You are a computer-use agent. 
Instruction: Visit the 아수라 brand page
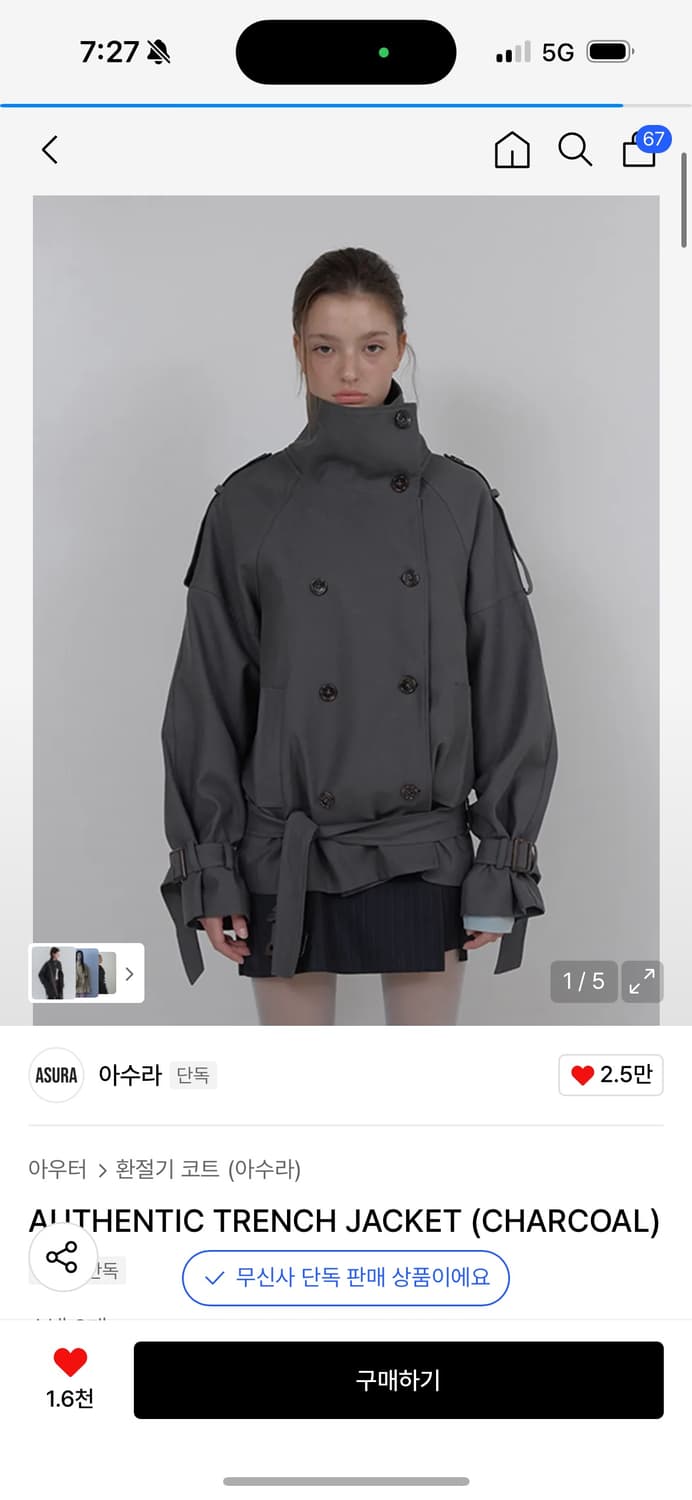click(x=129, y=1075)
